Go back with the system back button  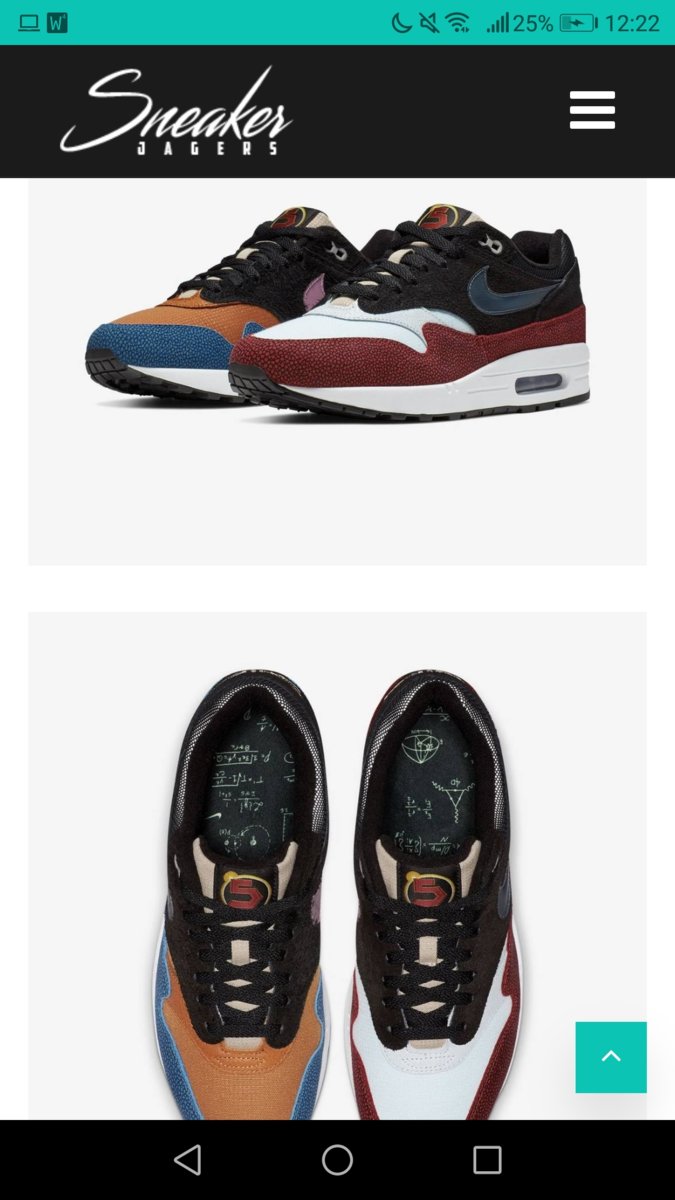coord(188,1160)
